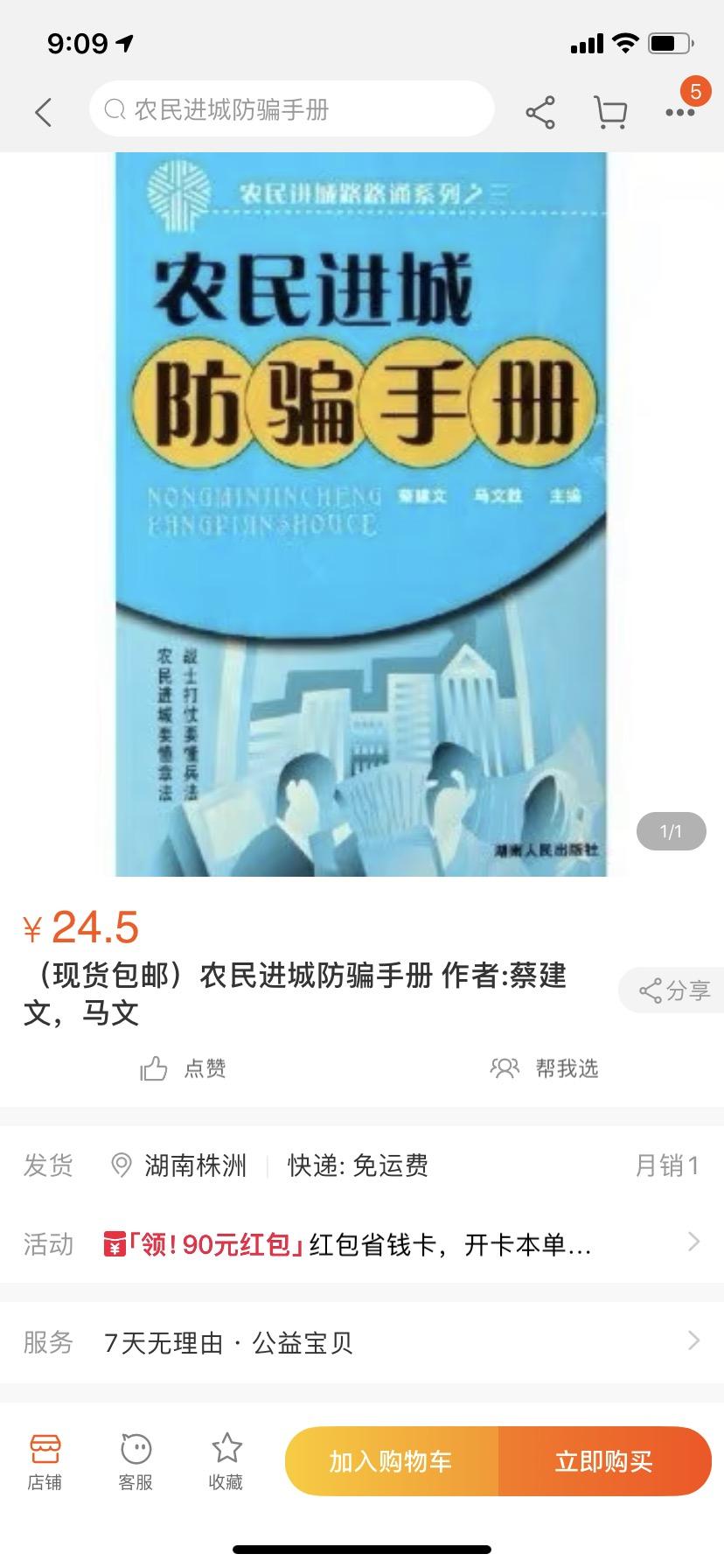Open the 帮我选 help-me-choose option
724x1568 pixels.
click(x=544, y=1068)
